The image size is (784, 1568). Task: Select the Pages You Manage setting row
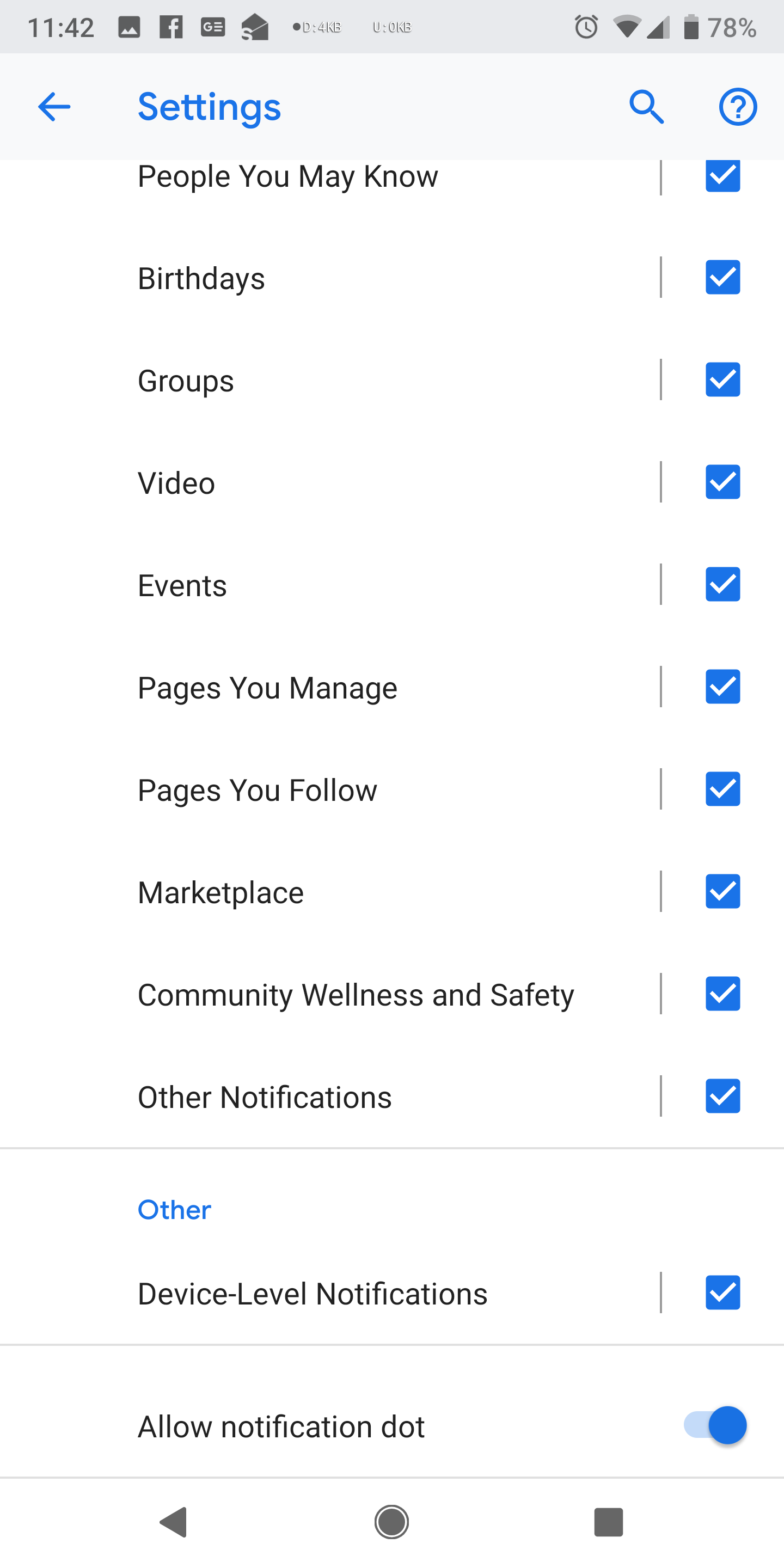267,687
